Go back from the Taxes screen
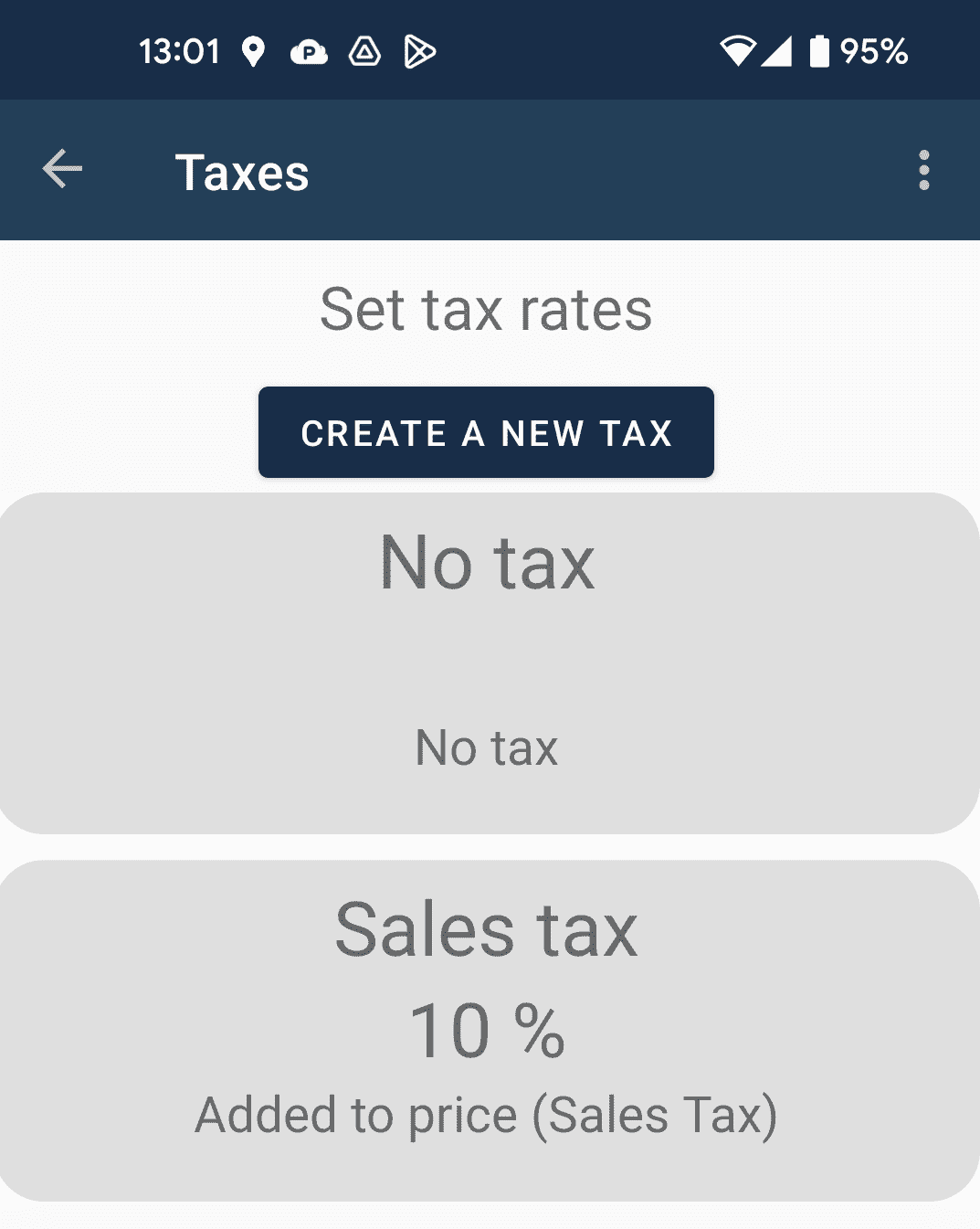 click(x=62, y=170)
